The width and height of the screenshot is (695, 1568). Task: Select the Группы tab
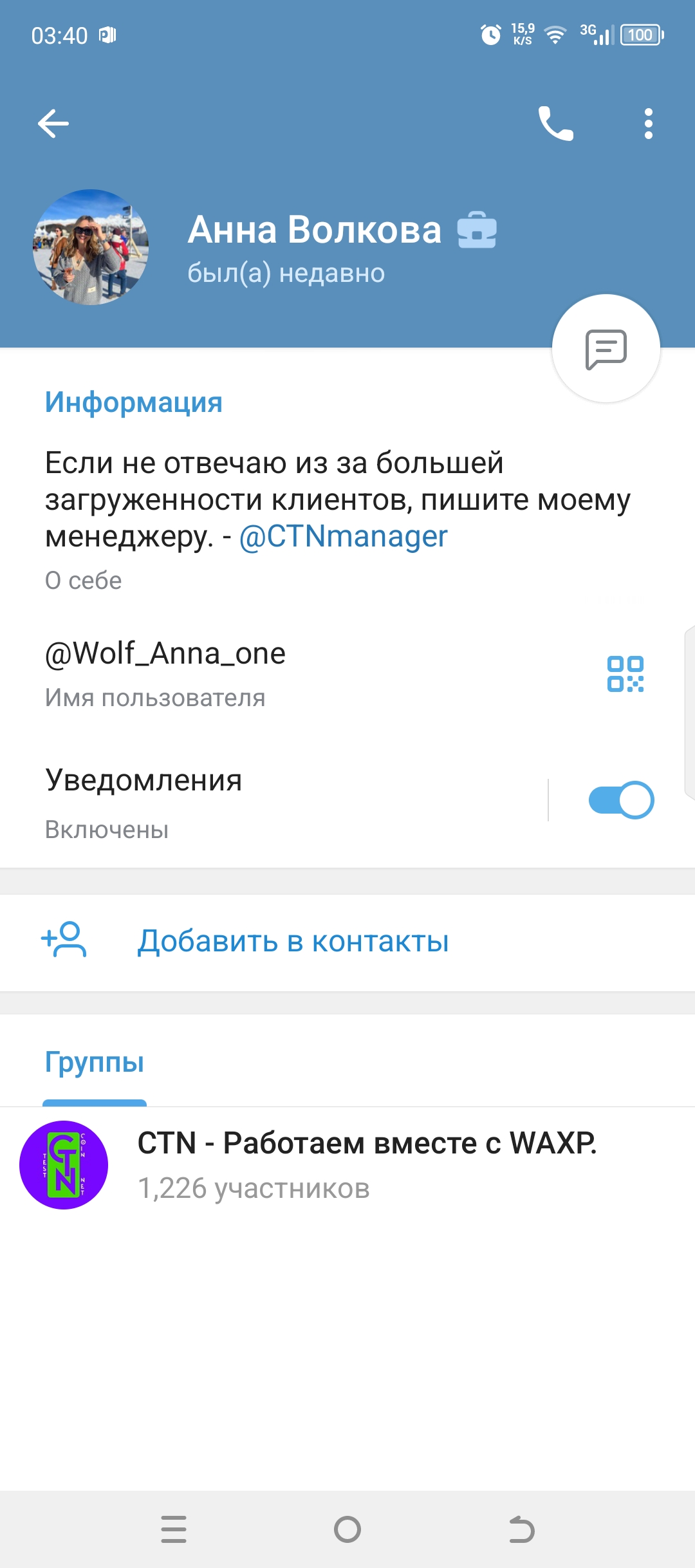(95, 1063)
